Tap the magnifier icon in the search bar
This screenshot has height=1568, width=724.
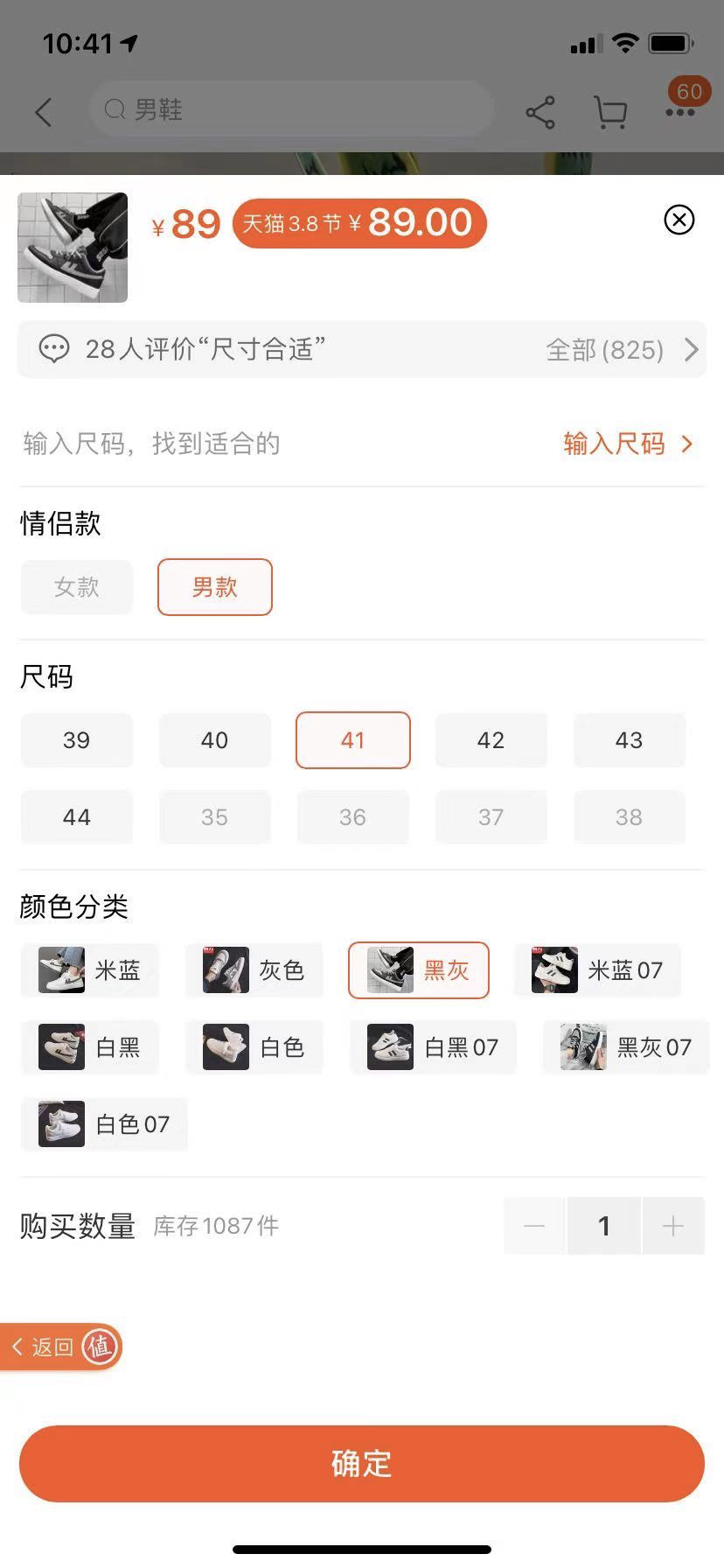pos(114,109)
